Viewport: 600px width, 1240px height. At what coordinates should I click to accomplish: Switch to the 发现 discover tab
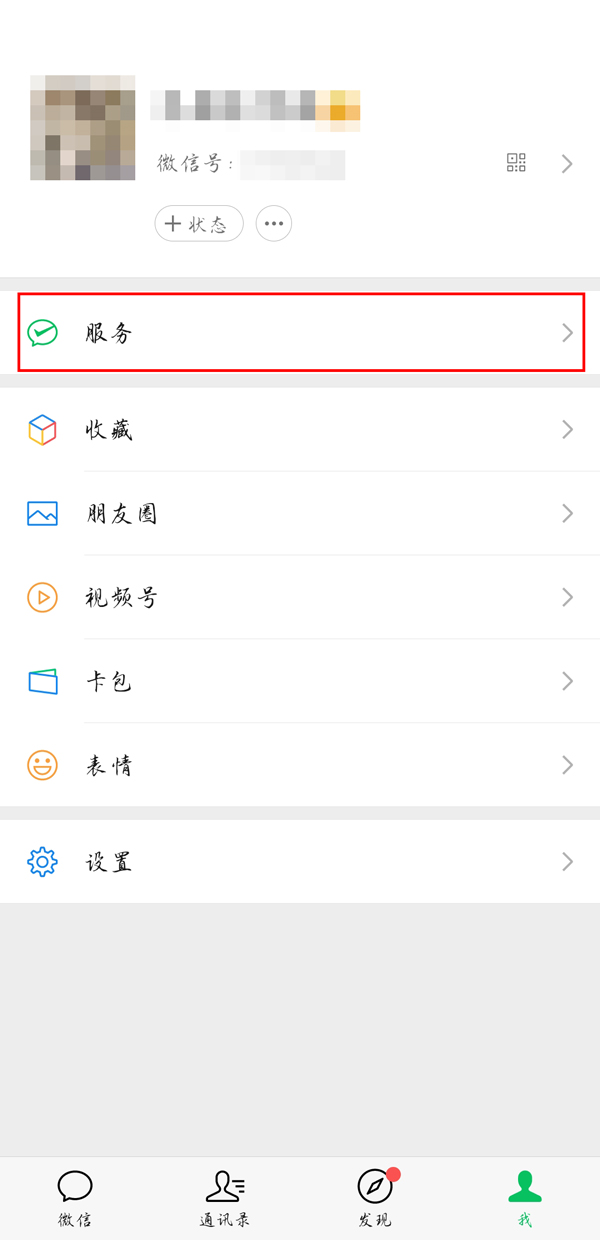pos(375,1198)
